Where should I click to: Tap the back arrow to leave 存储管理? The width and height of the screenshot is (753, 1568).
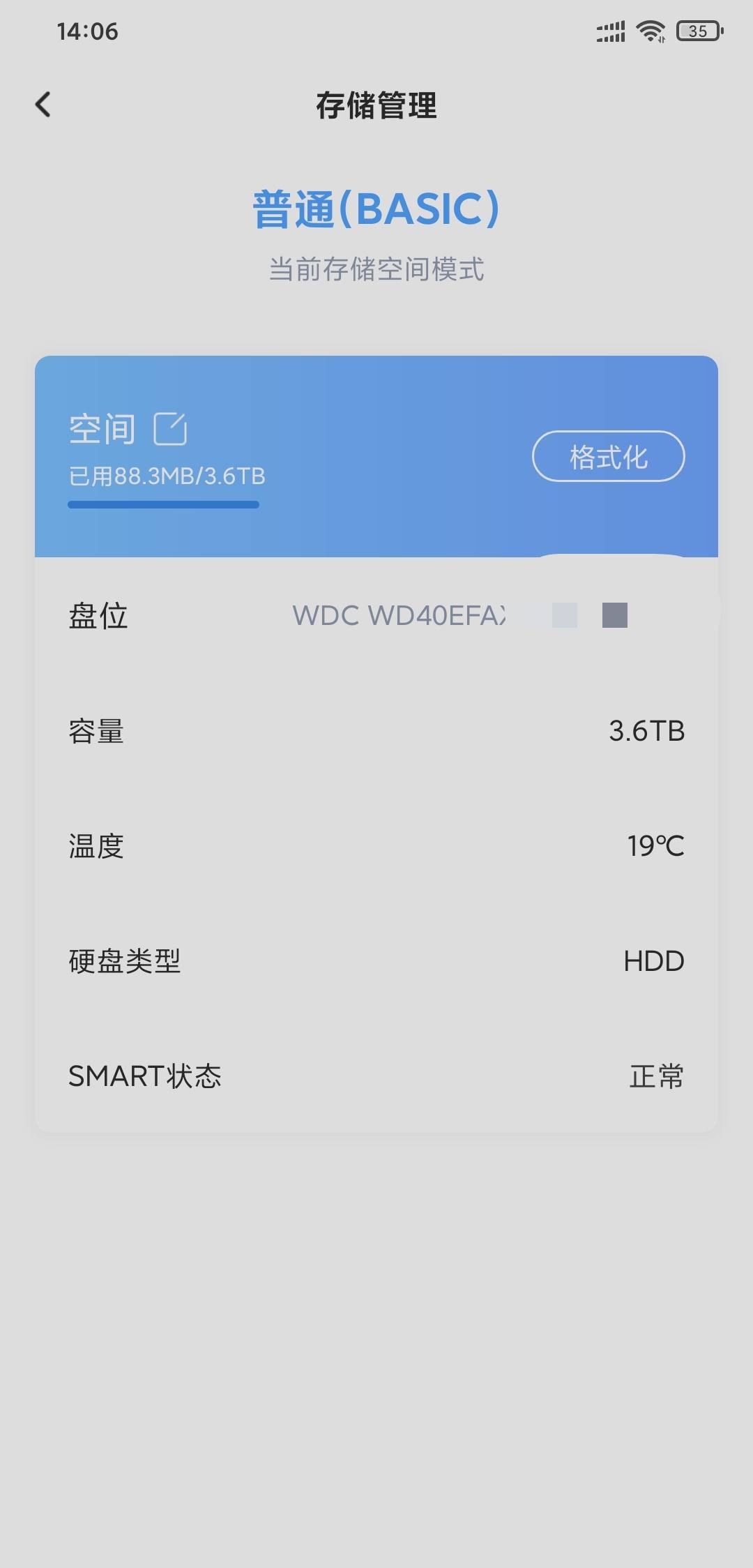tap(44, 105)
